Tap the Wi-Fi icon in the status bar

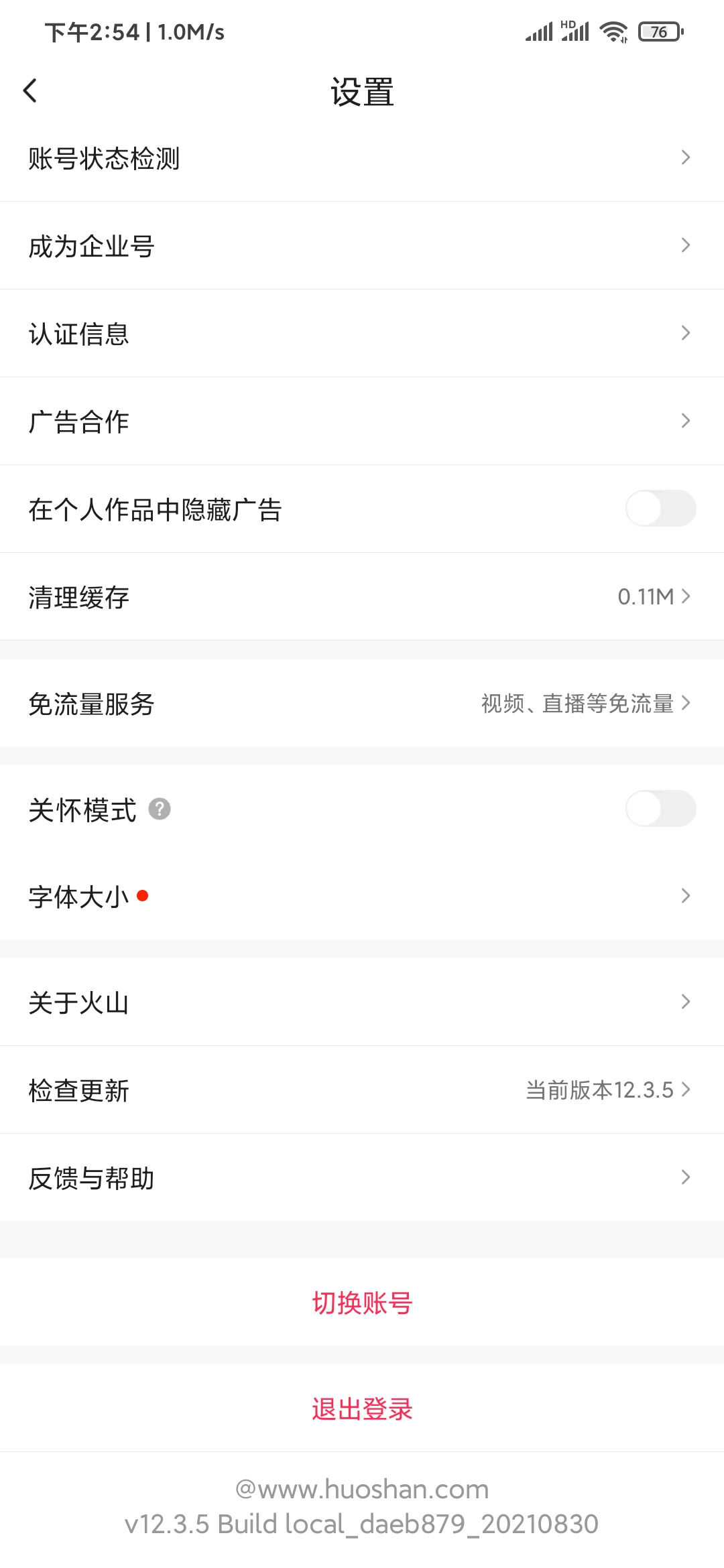pyautogui.click(x=614, y=30)
